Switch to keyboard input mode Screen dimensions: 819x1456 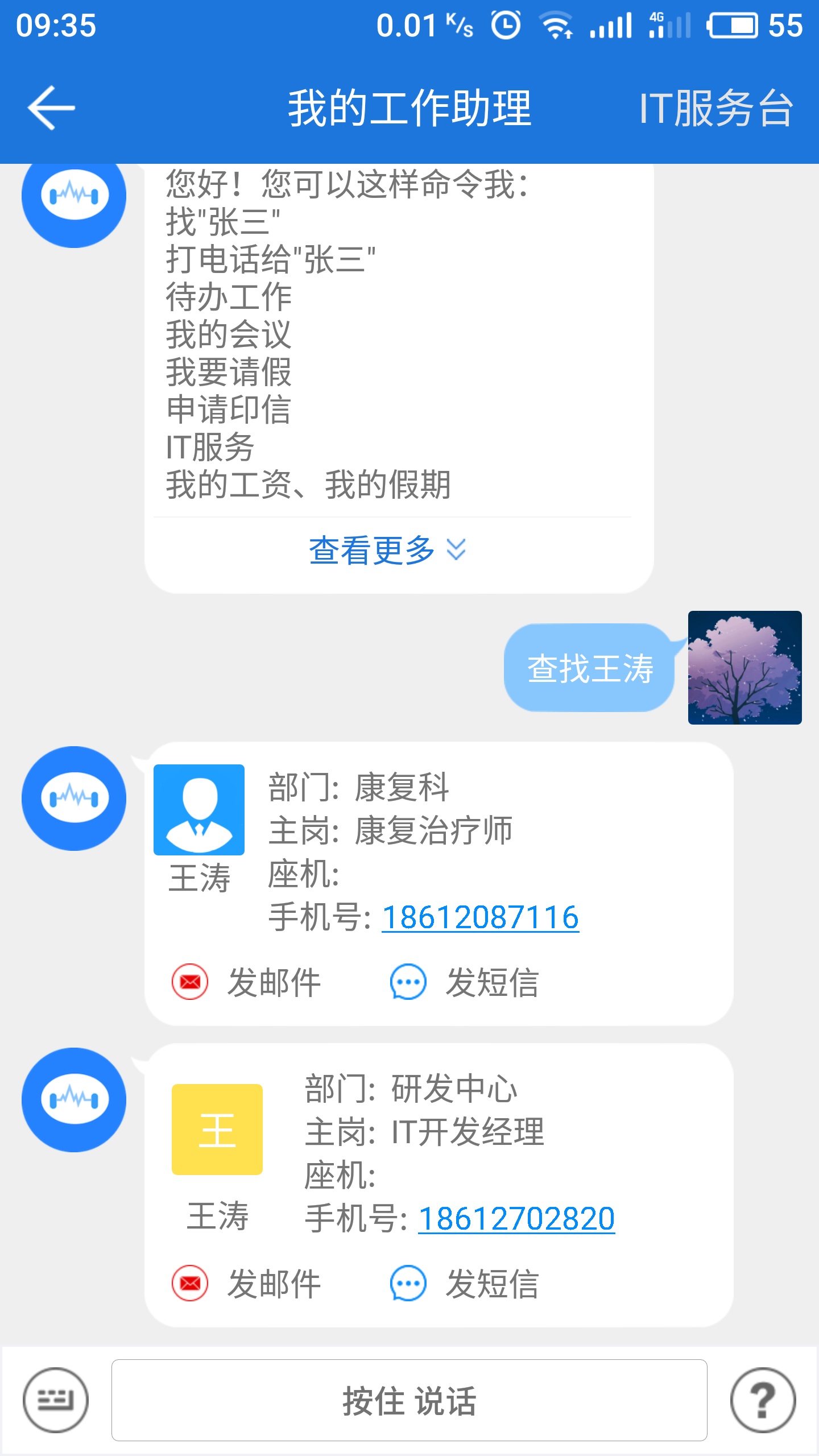tap(56, 1400)
